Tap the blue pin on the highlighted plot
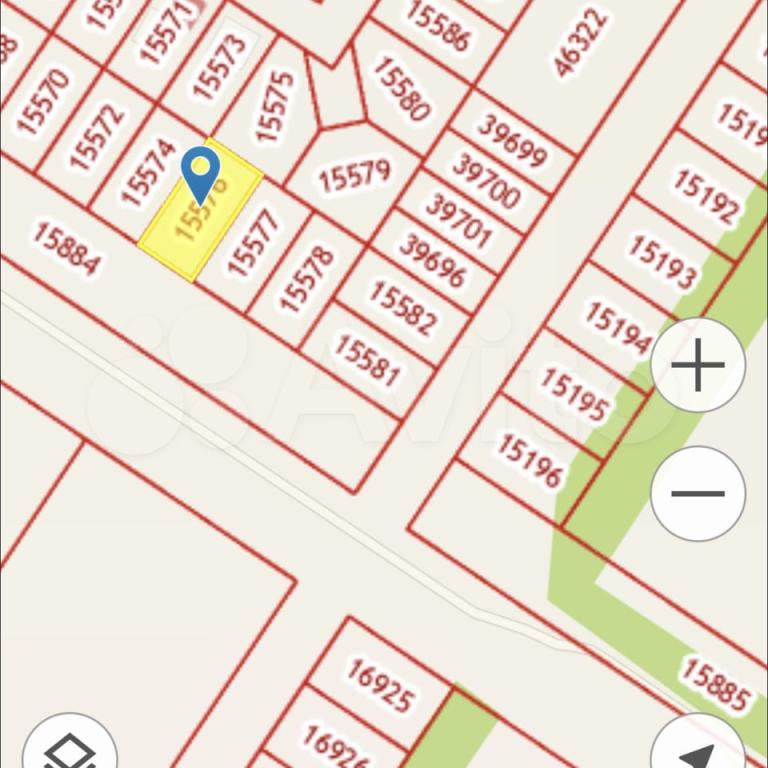 (x=201, y=173)
